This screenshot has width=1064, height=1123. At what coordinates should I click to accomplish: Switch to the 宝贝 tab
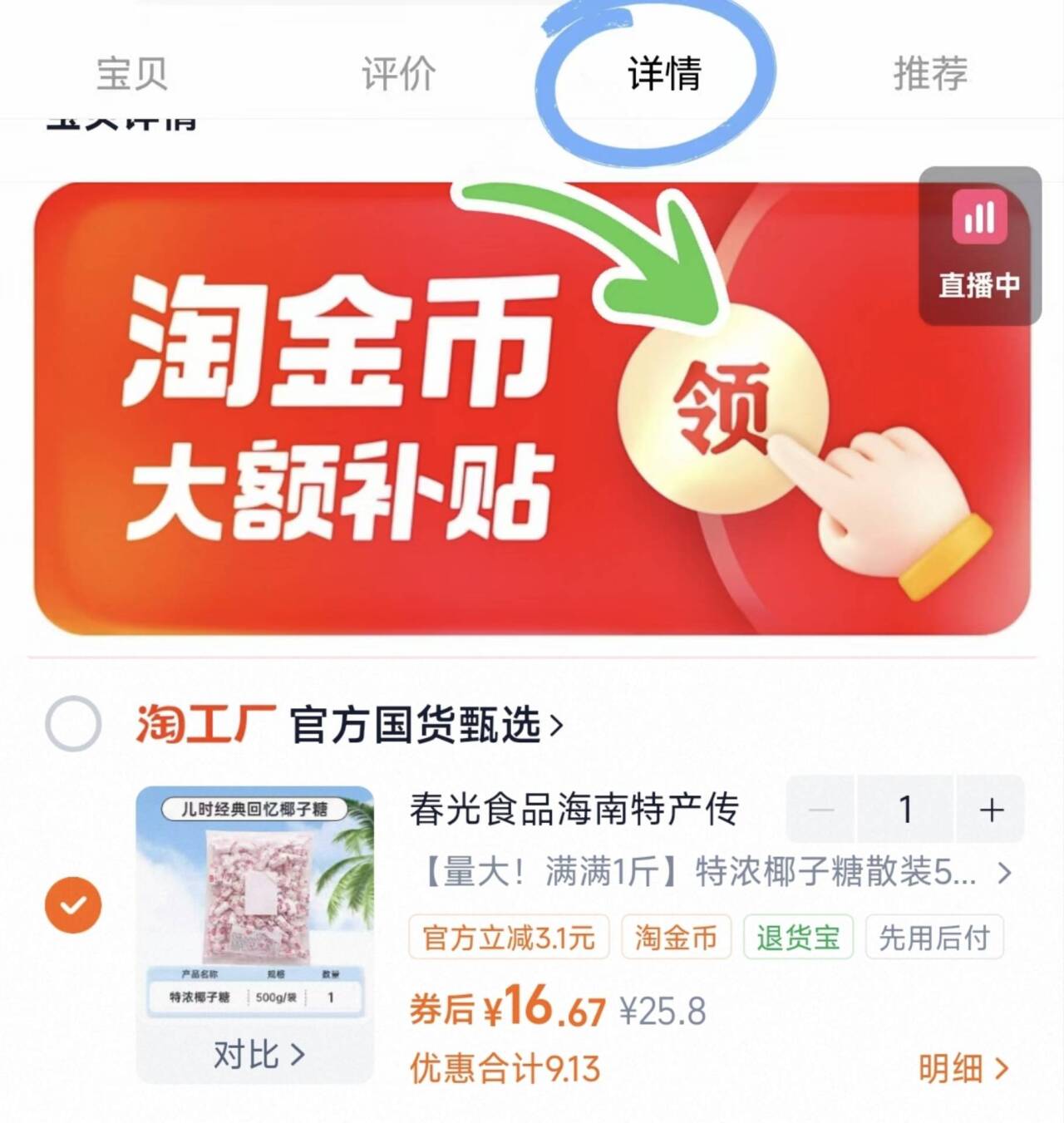131,73
